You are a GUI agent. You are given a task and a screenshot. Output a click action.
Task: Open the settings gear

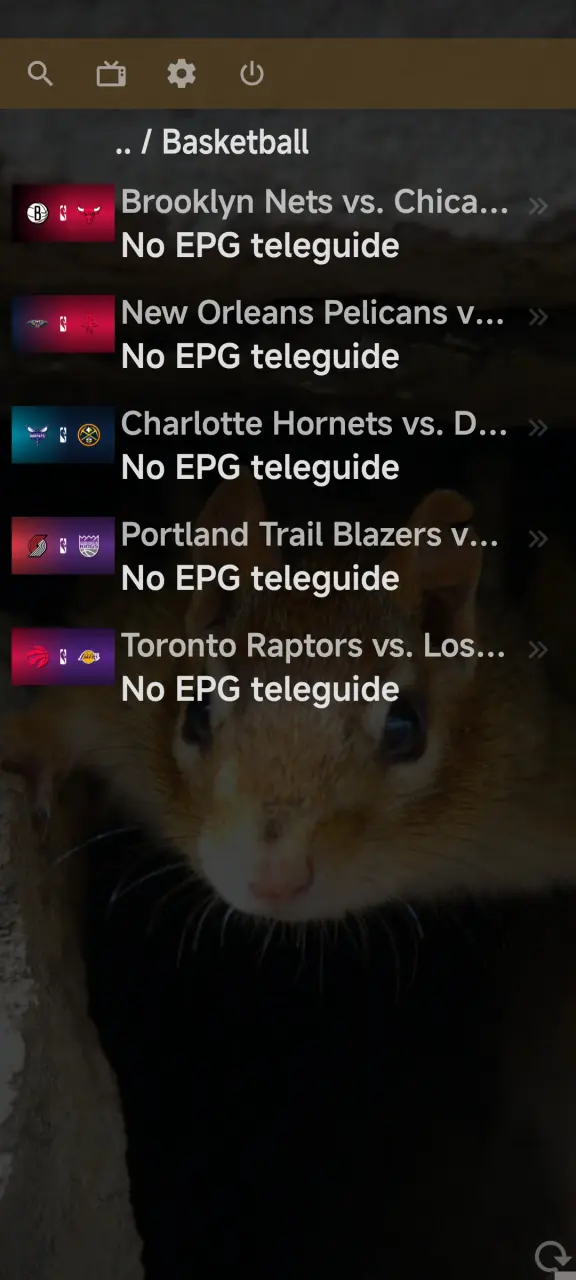coord(181,74)
